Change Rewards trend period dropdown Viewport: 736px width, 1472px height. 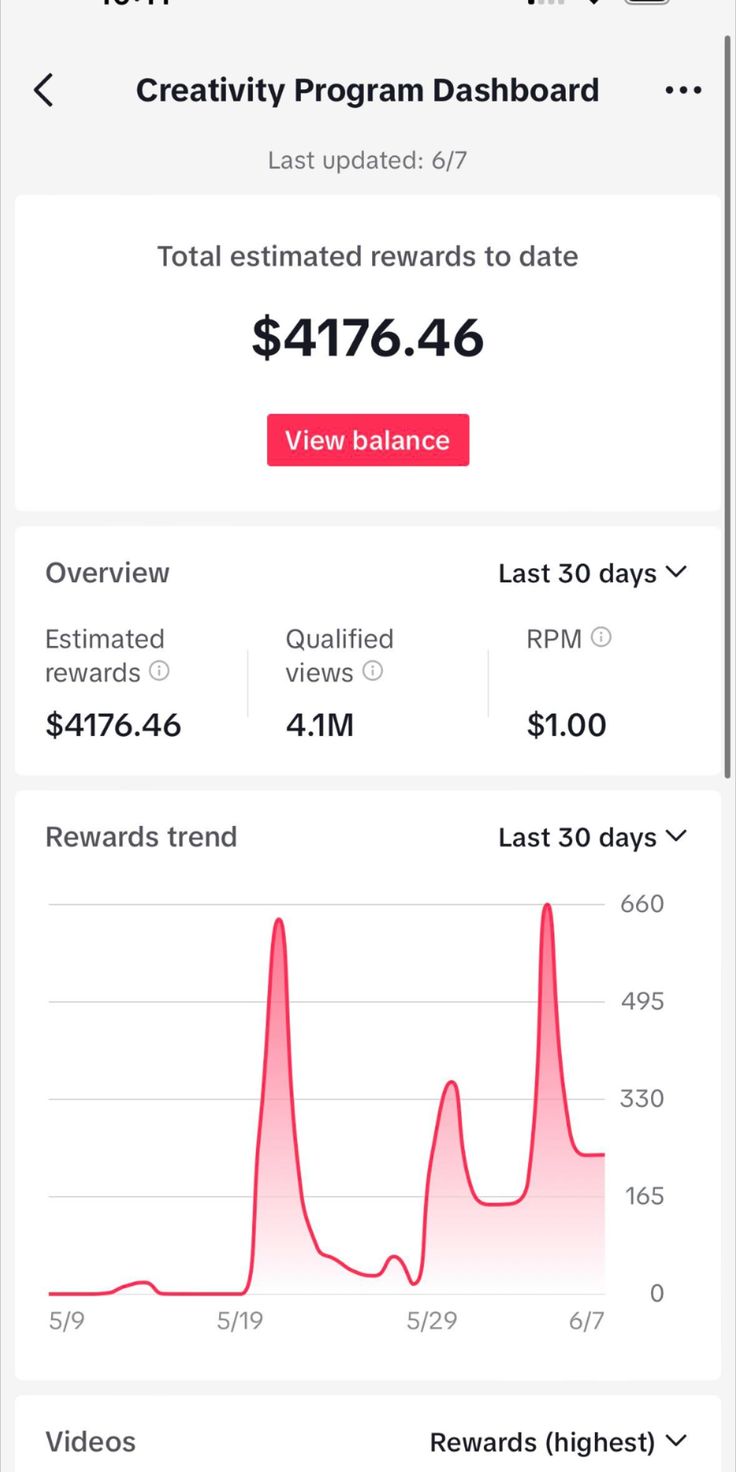coord(592,837)
